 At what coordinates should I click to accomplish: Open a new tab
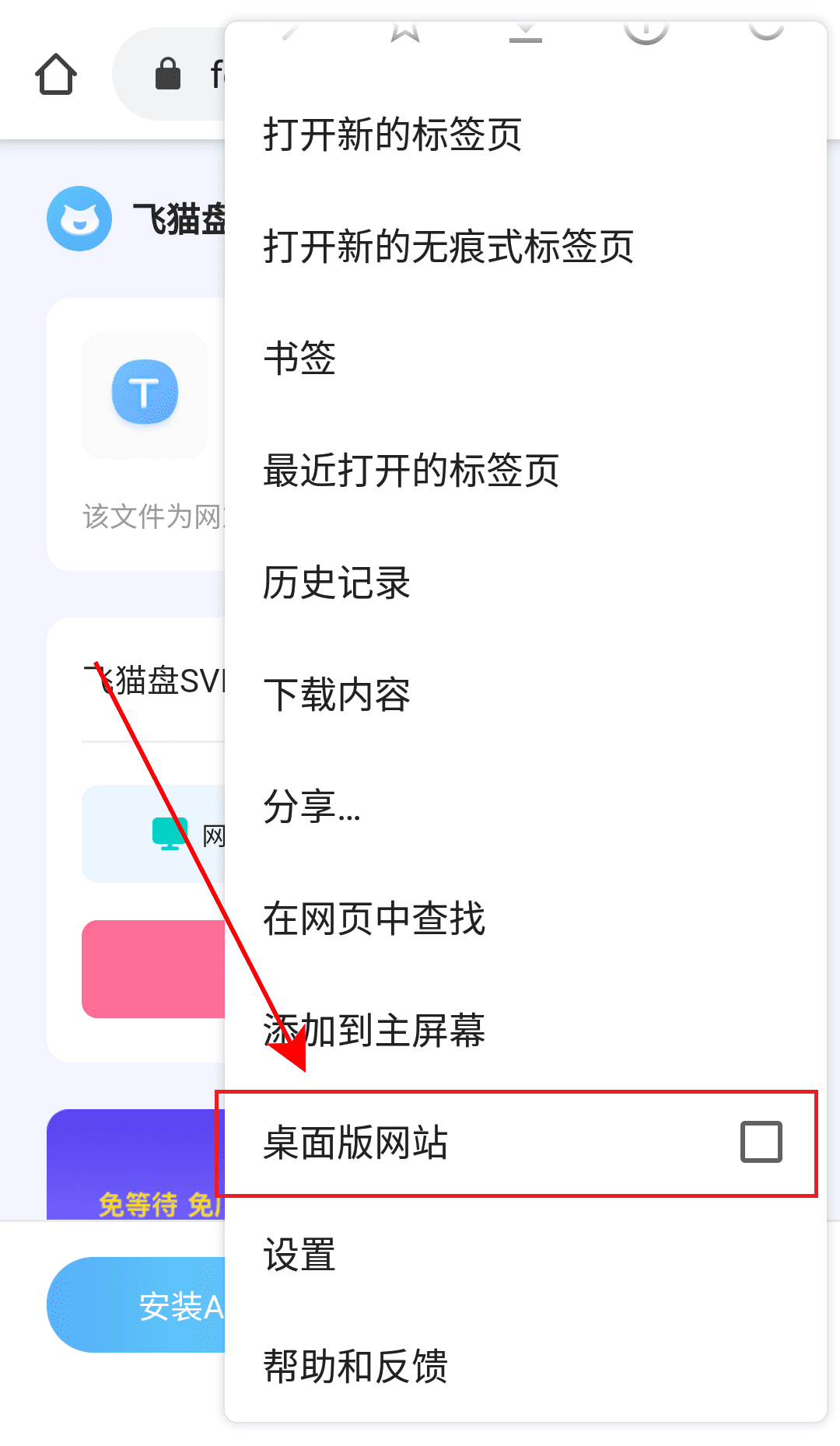[393, 135]
